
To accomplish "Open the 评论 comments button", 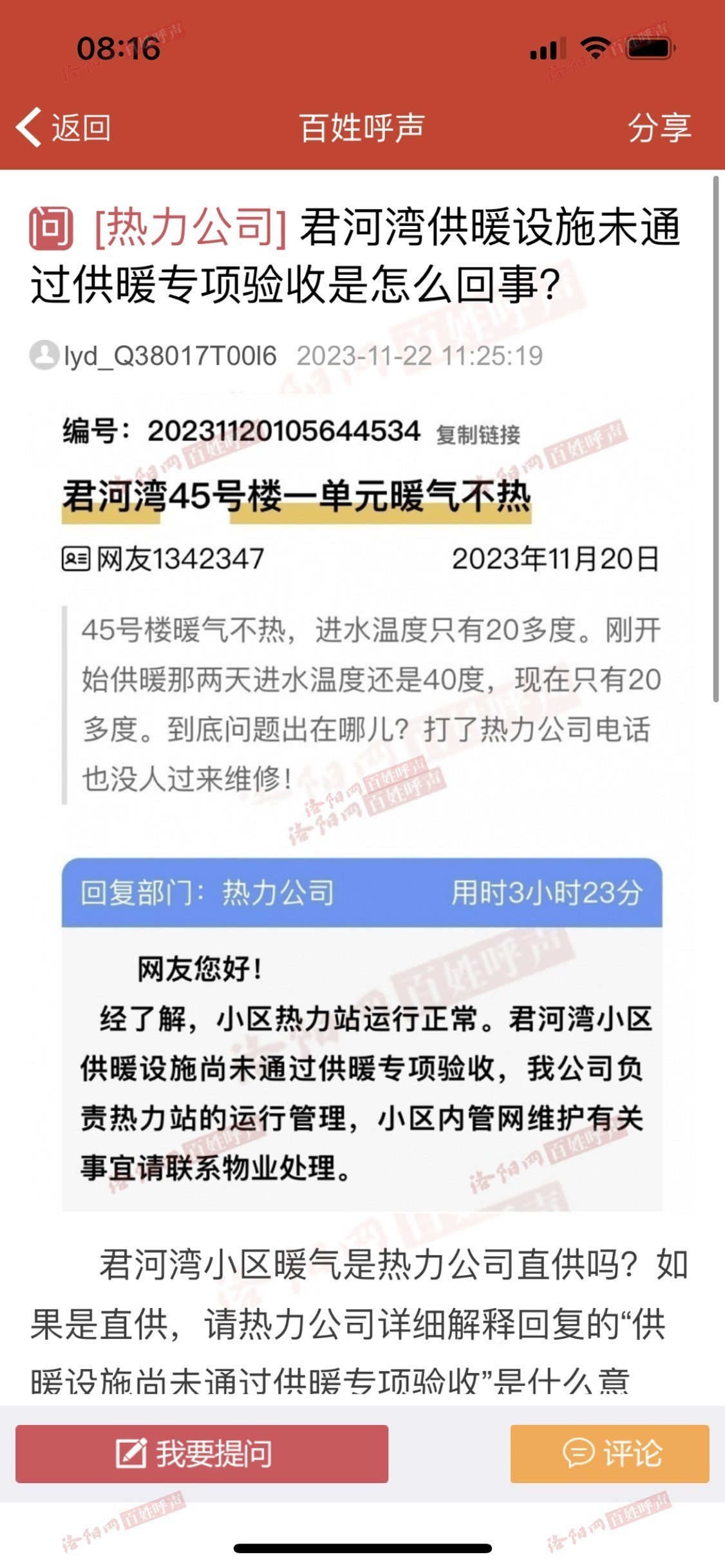I will pos(610,1453).
